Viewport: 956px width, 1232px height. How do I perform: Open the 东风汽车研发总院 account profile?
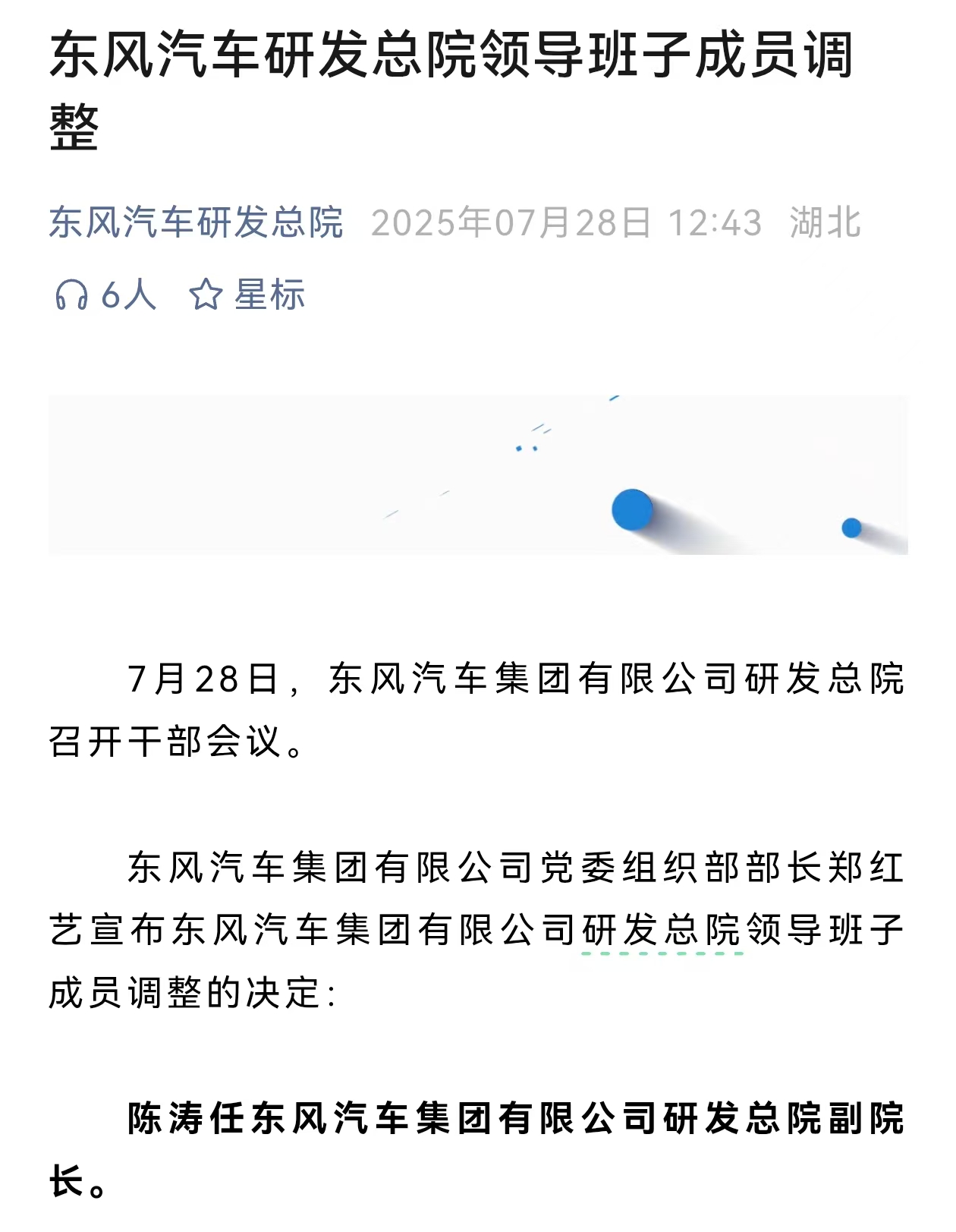(x=196, y=222)
